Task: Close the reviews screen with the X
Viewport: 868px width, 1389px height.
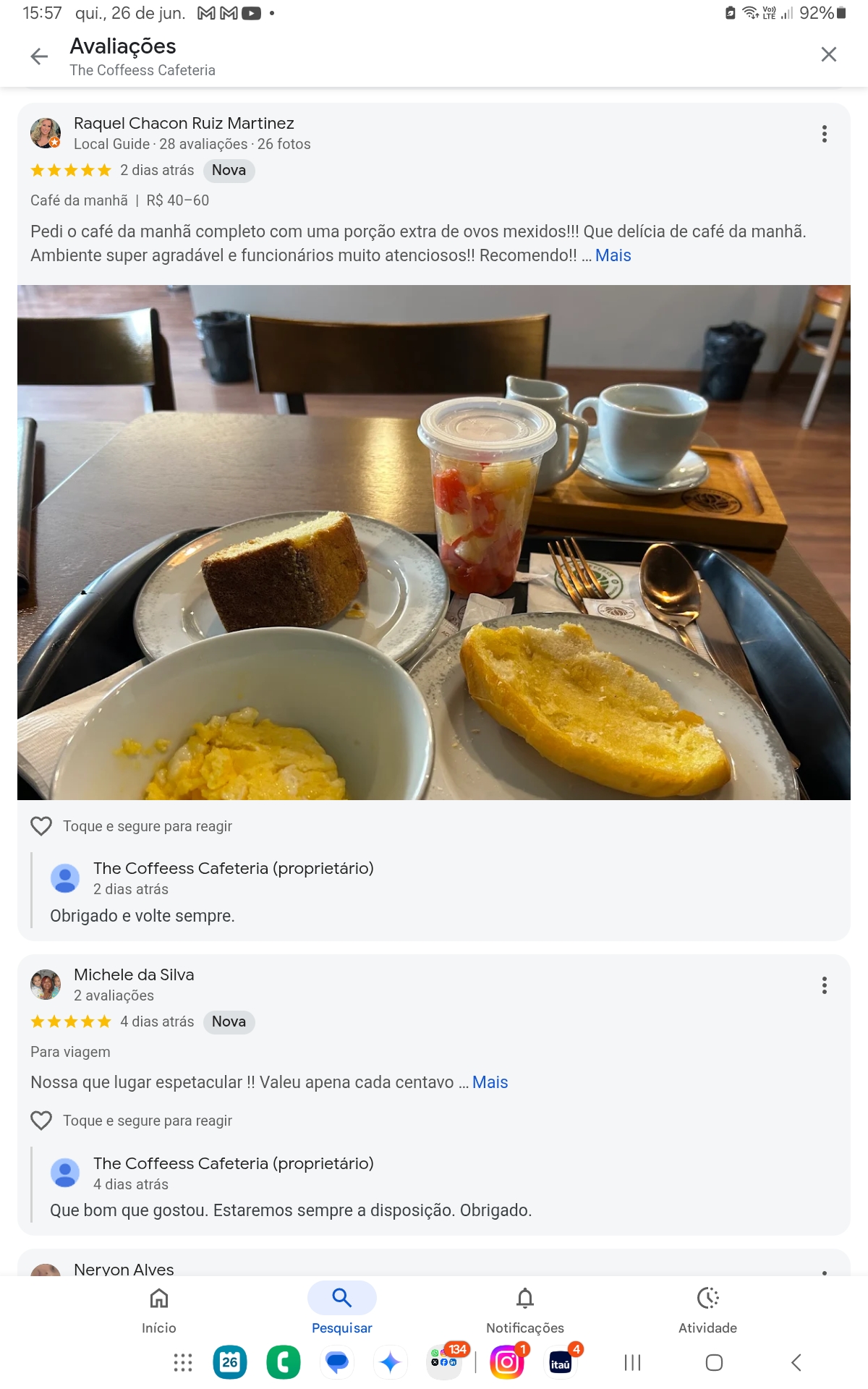Action: [828, 55]
